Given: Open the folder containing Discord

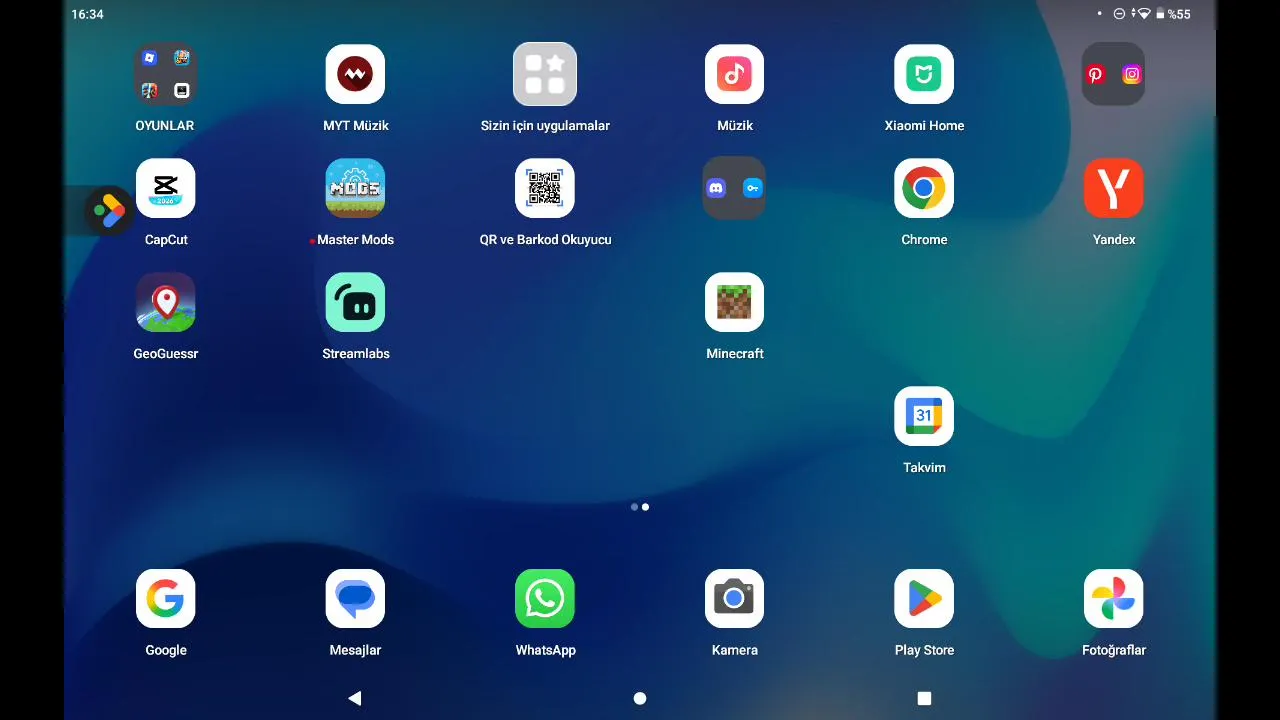Looking at the screenshot, I should point(734,189).
